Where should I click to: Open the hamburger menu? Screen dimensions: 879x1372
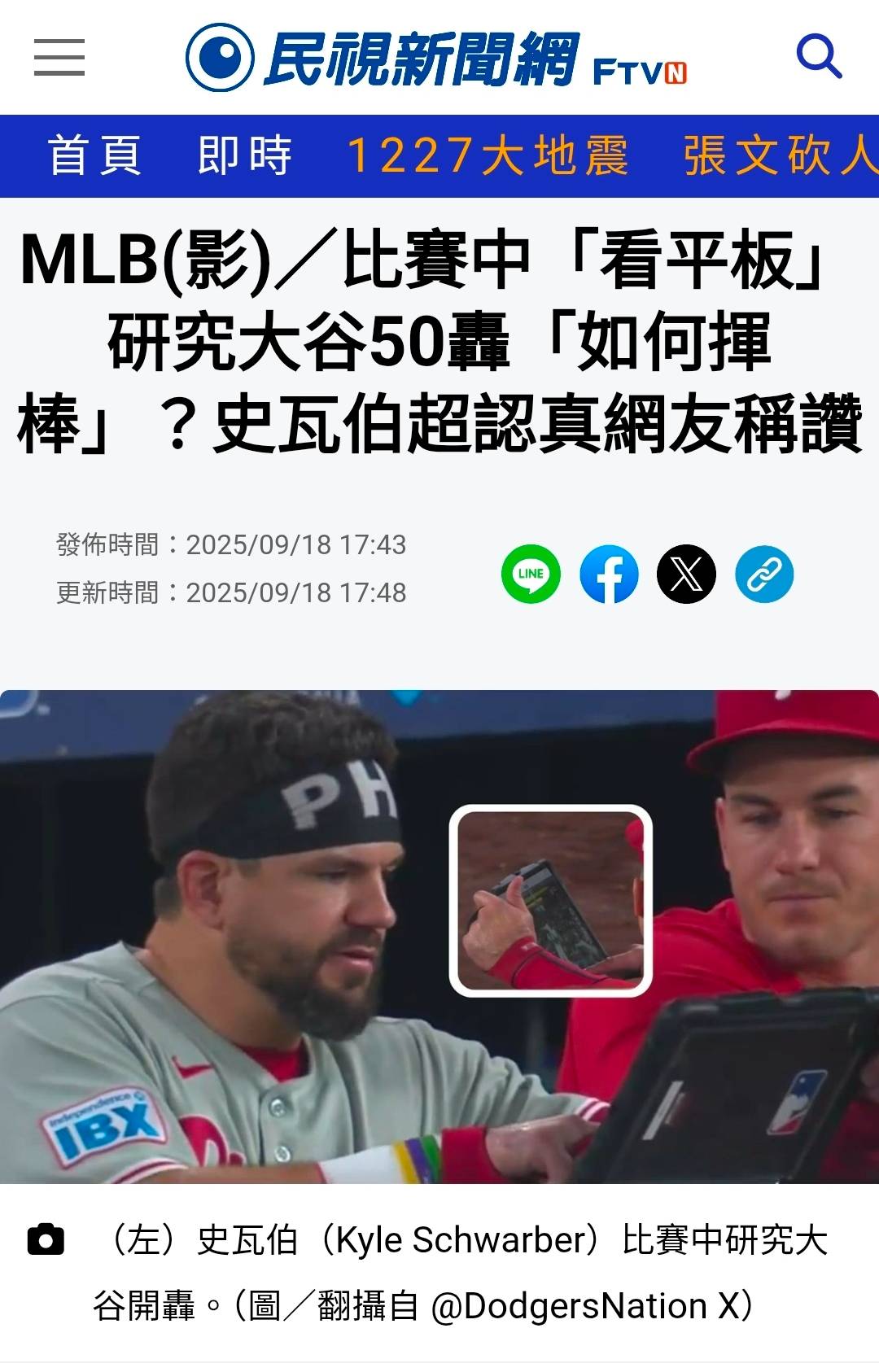coord(59,57)
